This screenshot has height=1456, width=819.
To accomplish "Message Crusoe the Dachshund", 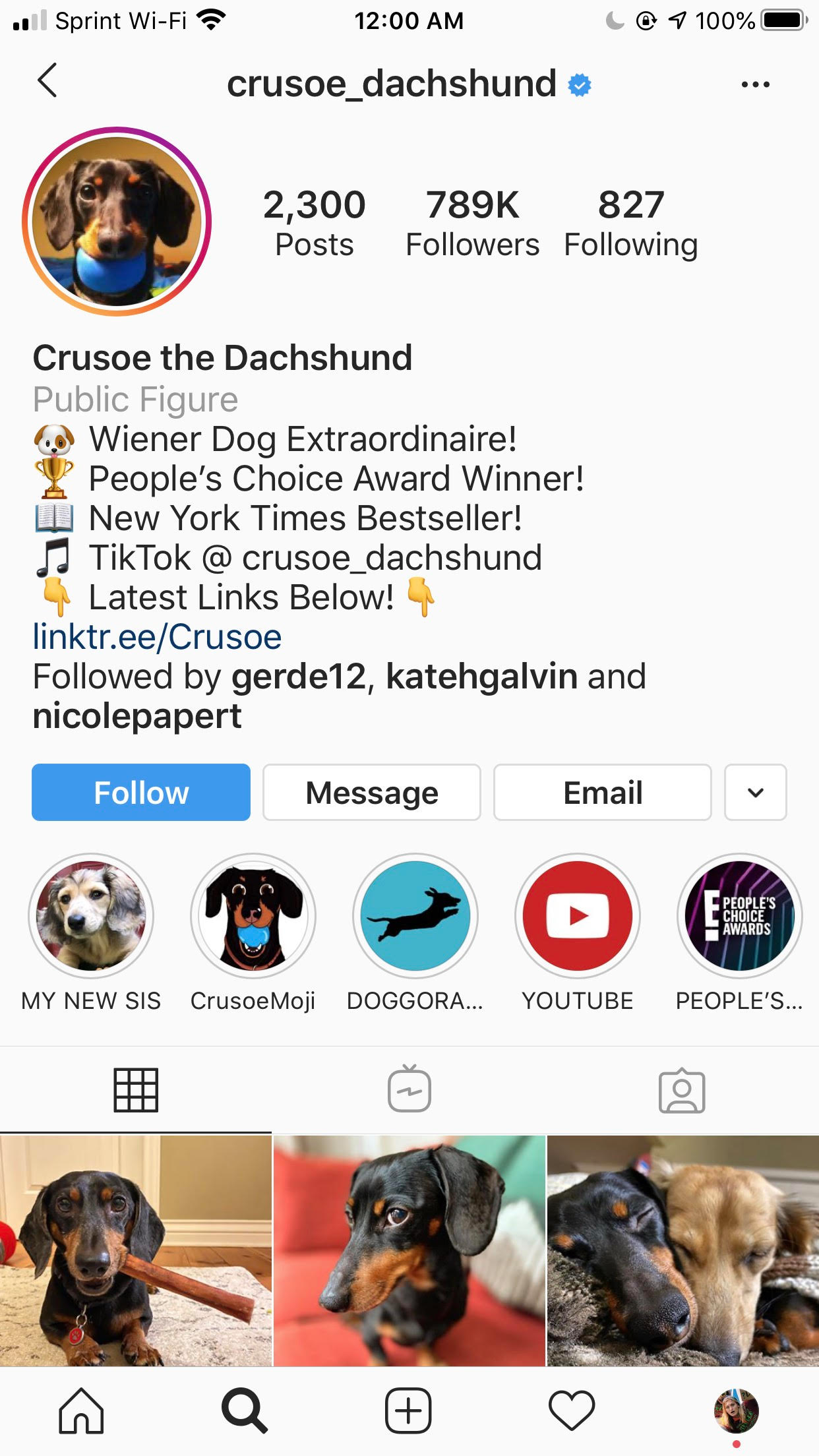I will 372,793.
